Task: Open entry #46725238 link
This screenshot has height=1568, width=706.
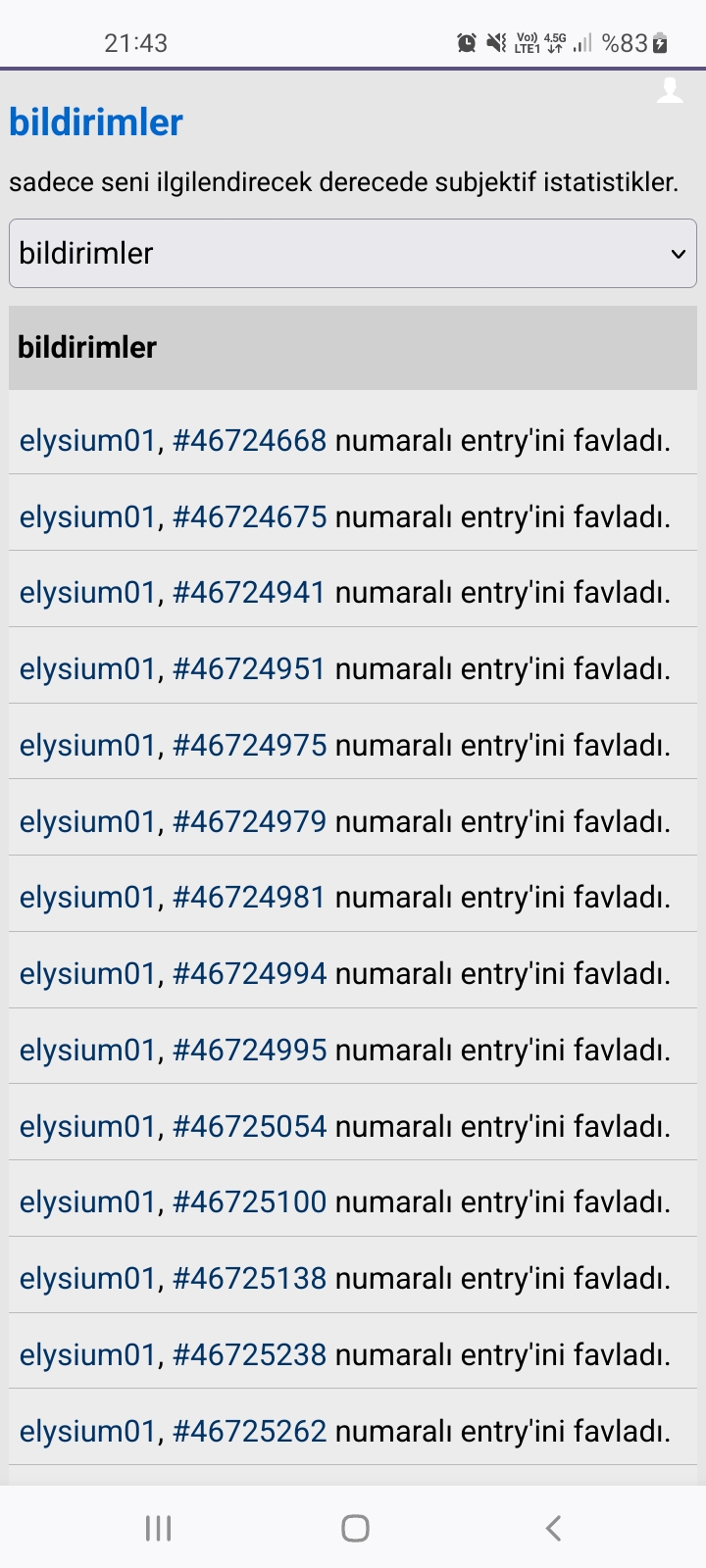Action: [249, 1355]
